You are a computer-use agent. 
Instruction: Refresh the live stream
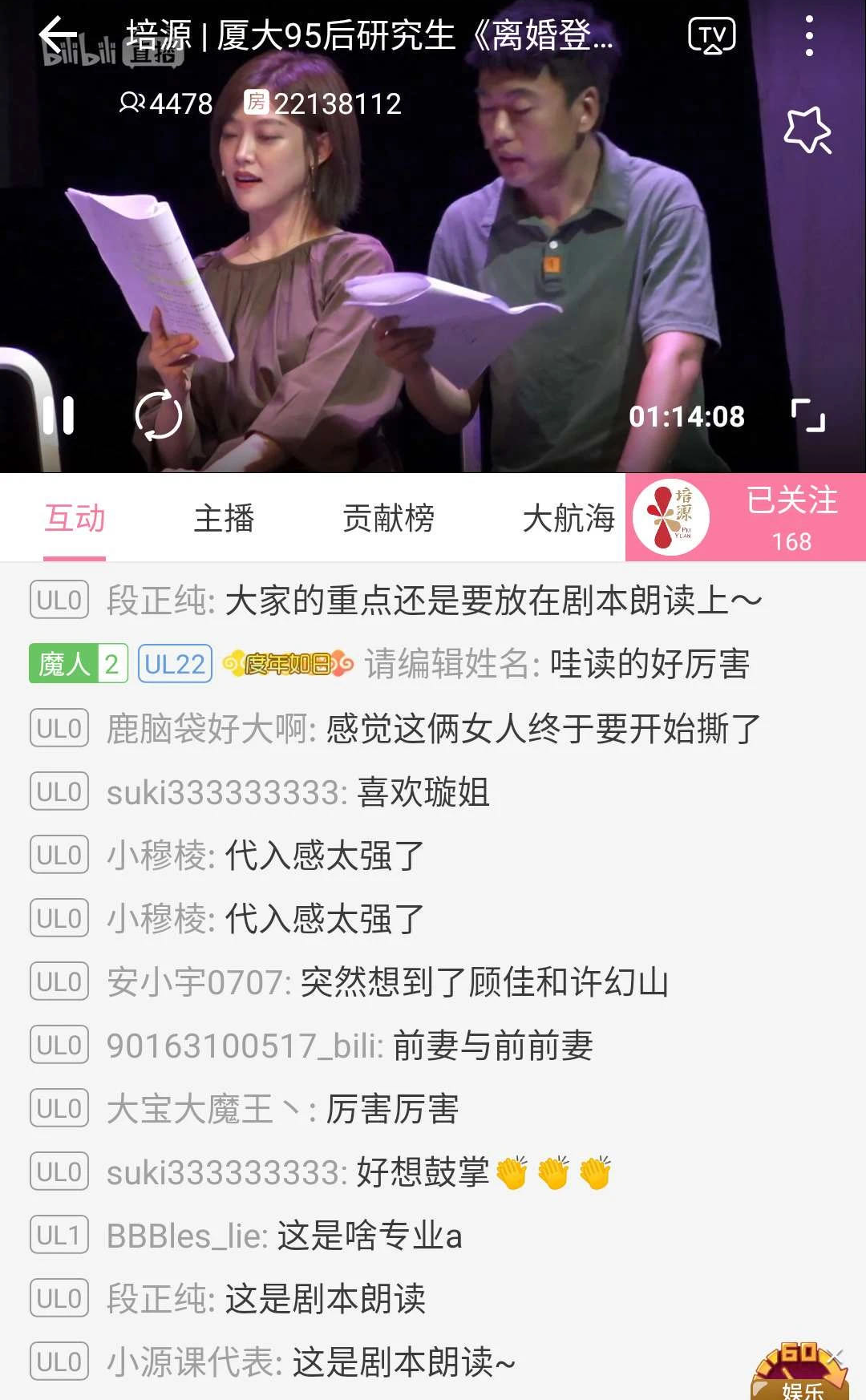click(159, 415)
